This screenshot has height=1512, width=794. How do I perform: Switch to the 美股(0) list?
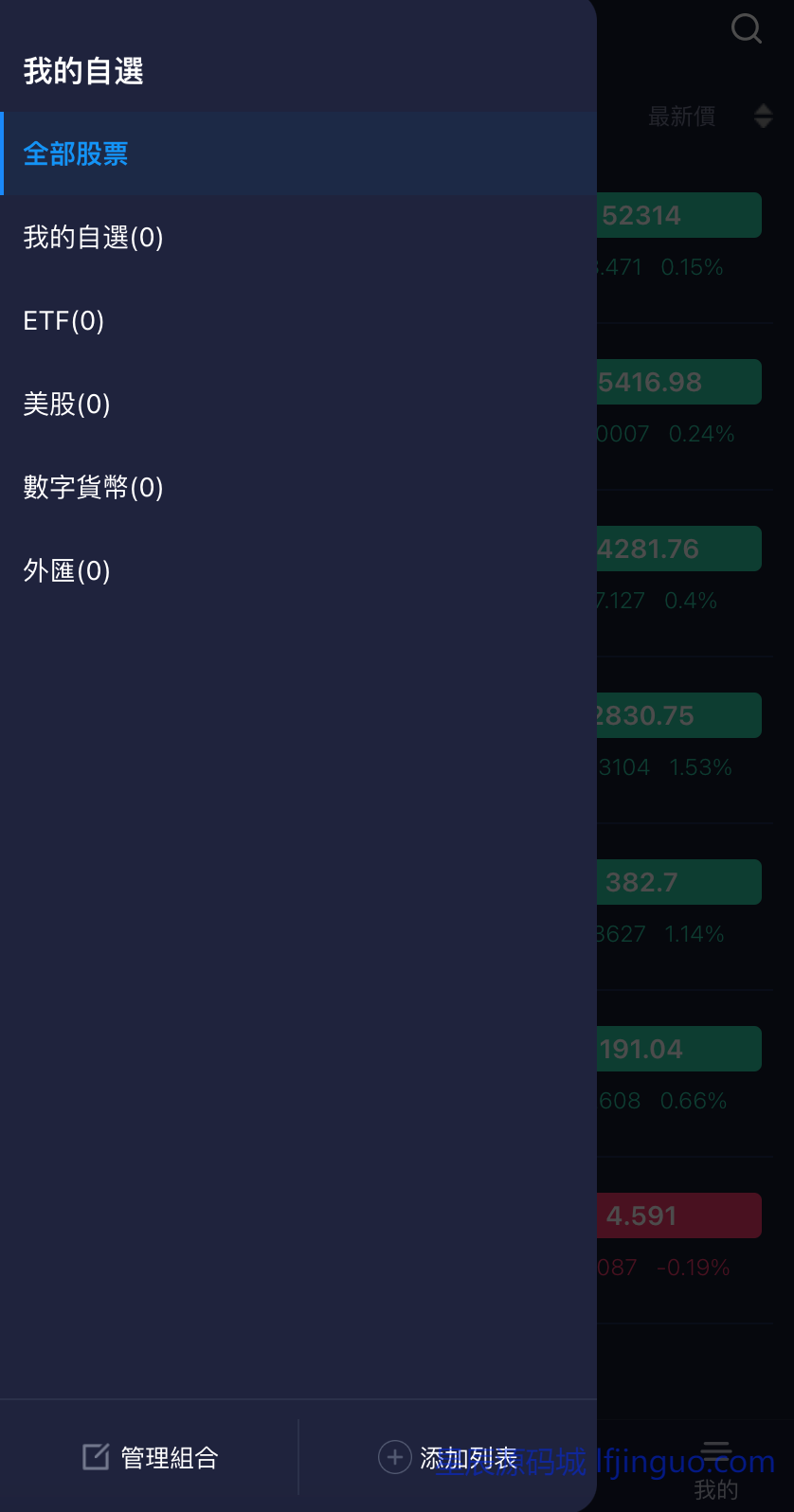coord(66,404)
